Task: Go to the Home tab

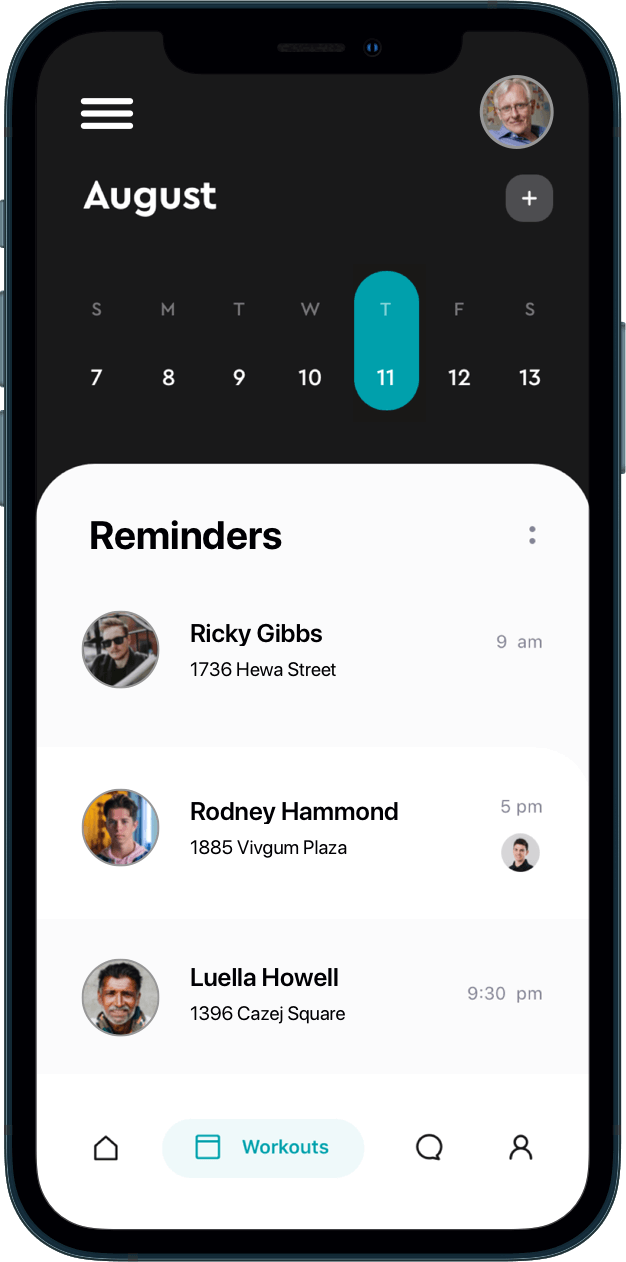Action: click(106, 1148)
